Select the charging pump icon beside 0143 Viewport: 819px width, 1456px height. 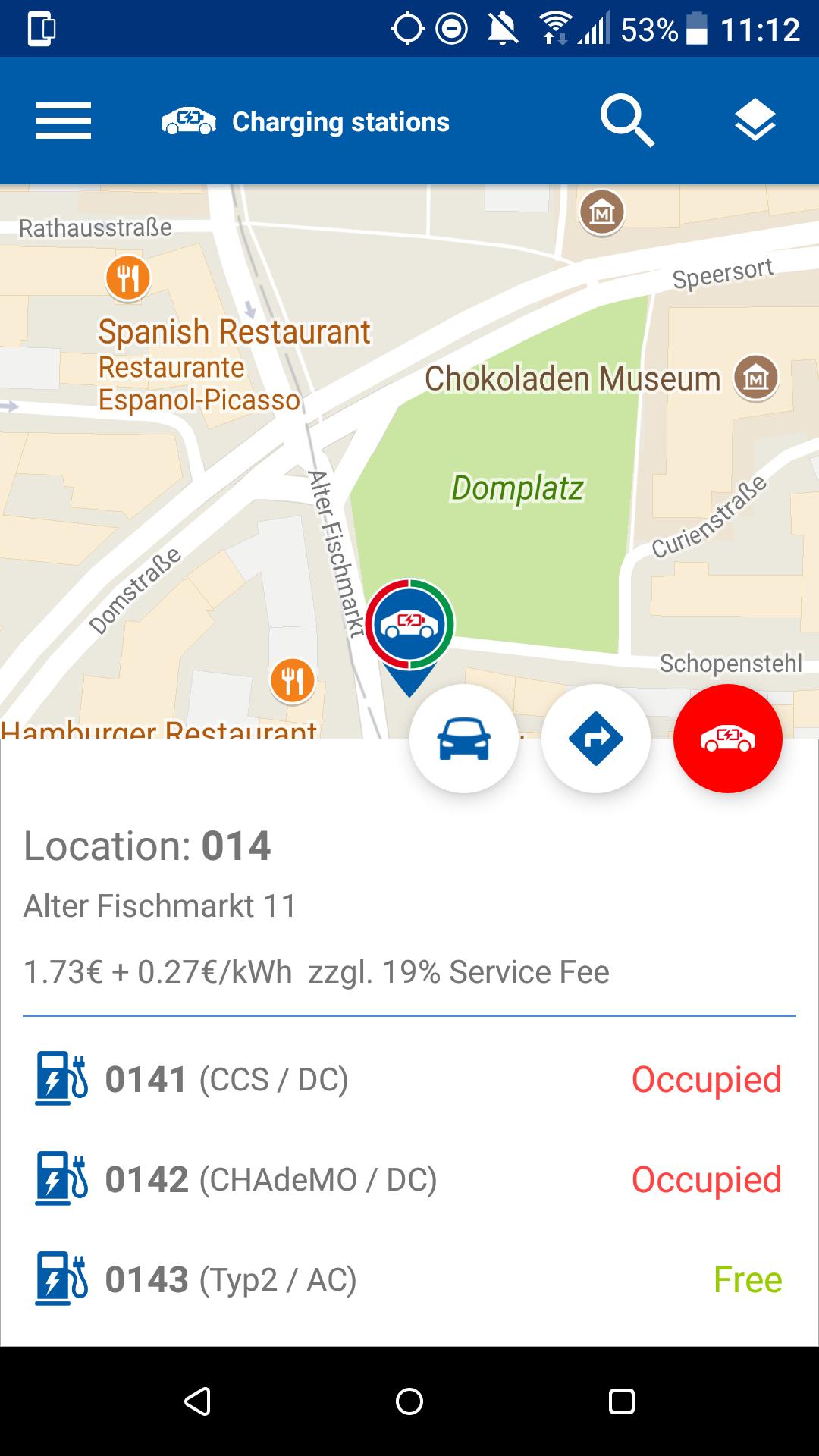pos(64,1279)
